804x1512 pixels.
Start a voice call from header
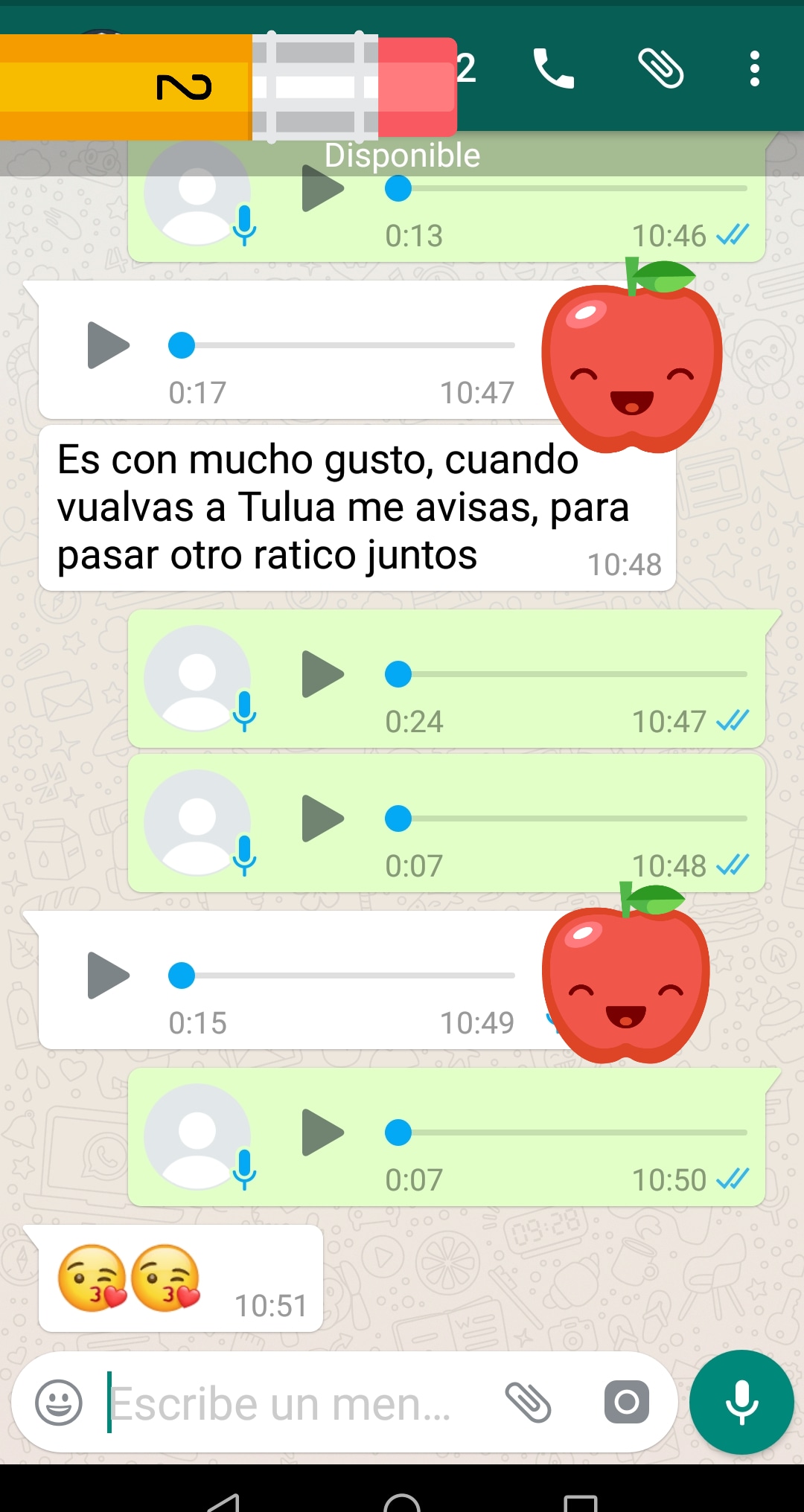click(x=553, y=68)
